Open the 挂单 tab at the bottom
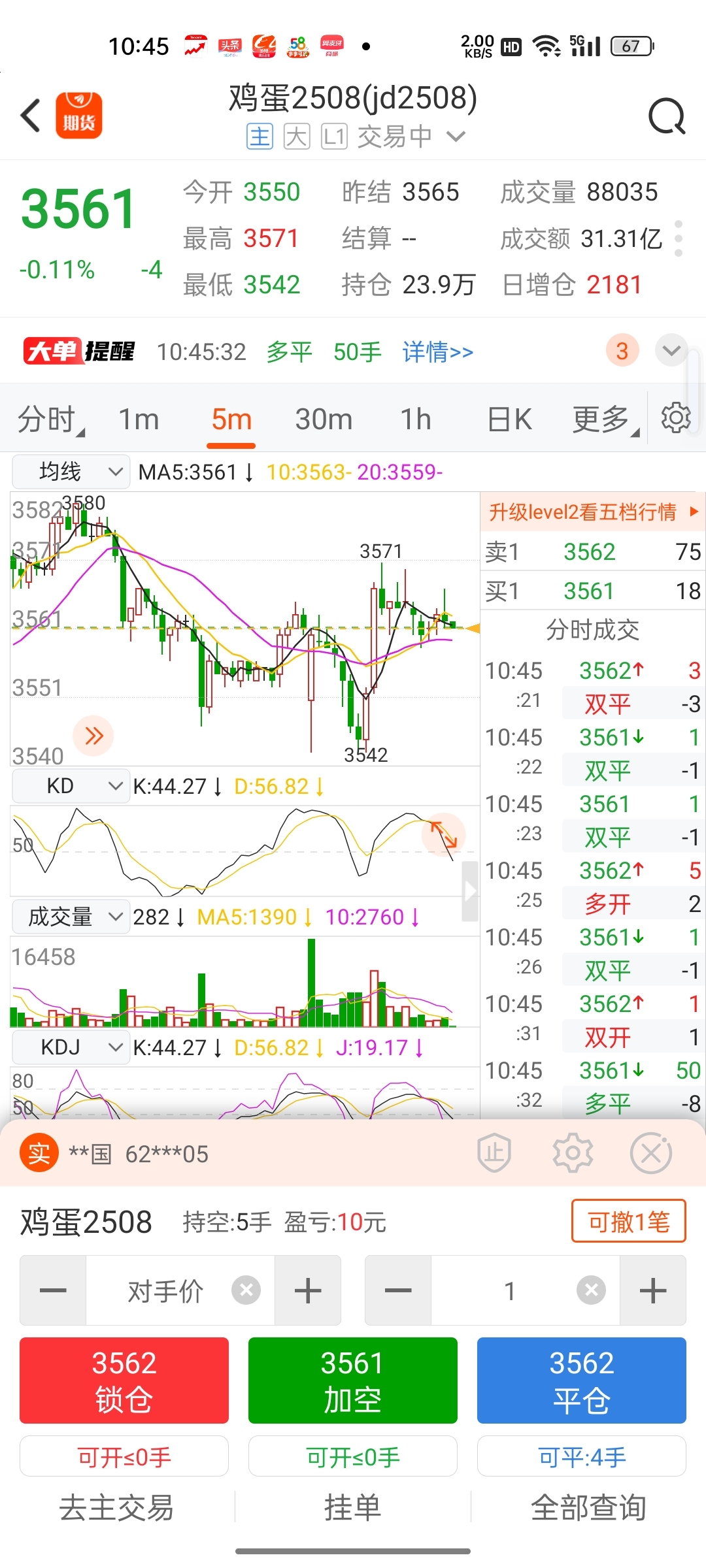 pos(353,1507)
